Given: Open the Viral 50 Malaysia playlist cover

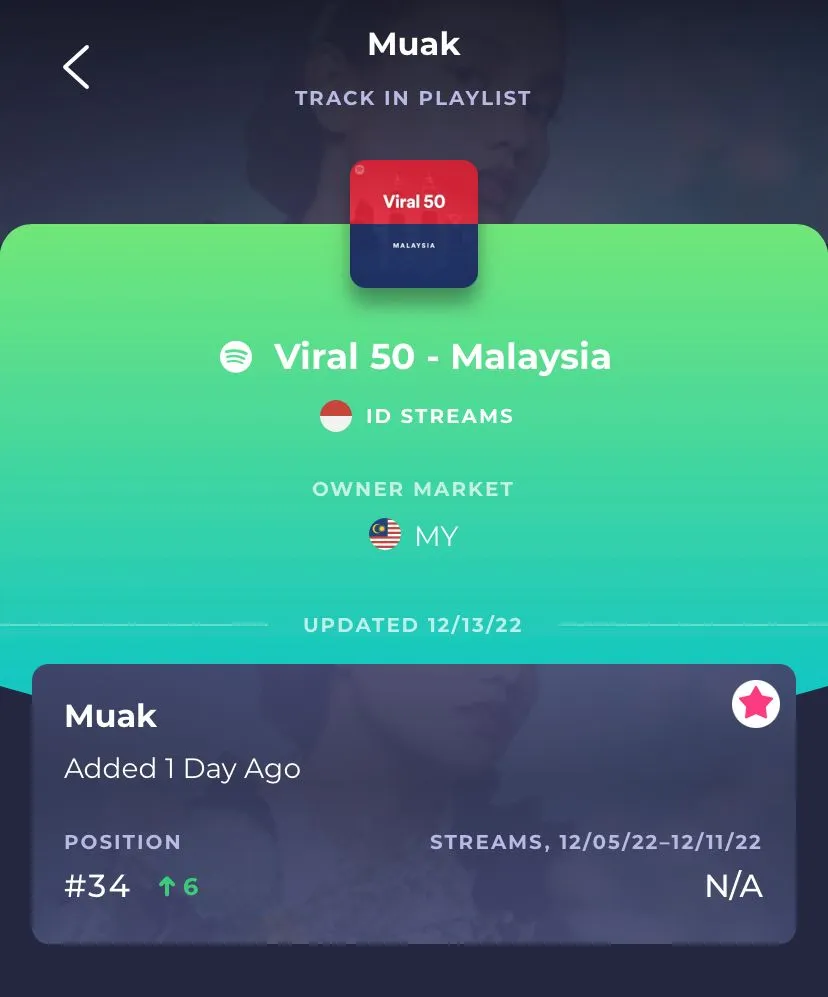Looking at the screenshot, I should coord(413,224).
